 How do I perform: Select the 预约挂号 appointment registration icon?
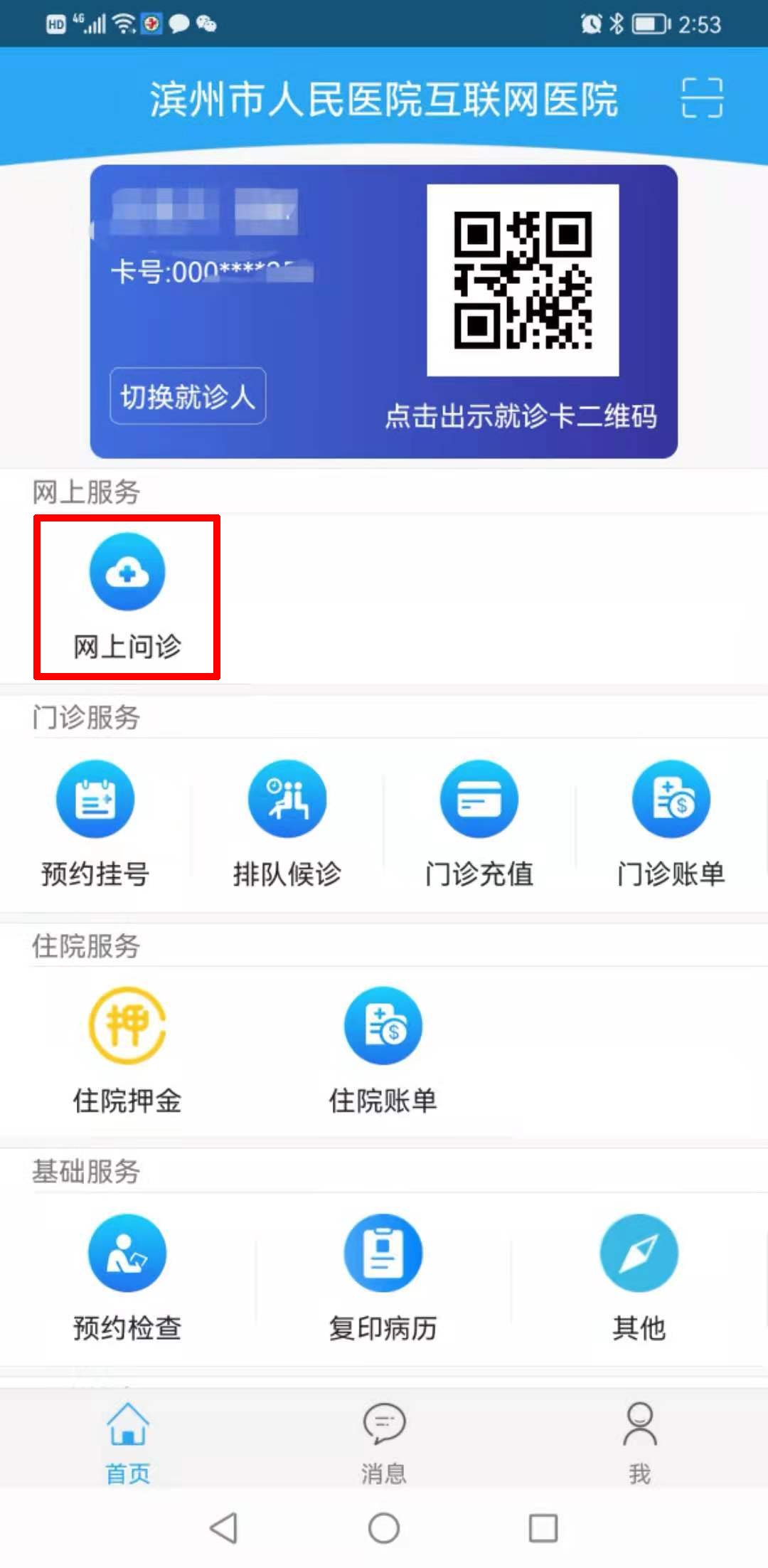coord(96,818)
